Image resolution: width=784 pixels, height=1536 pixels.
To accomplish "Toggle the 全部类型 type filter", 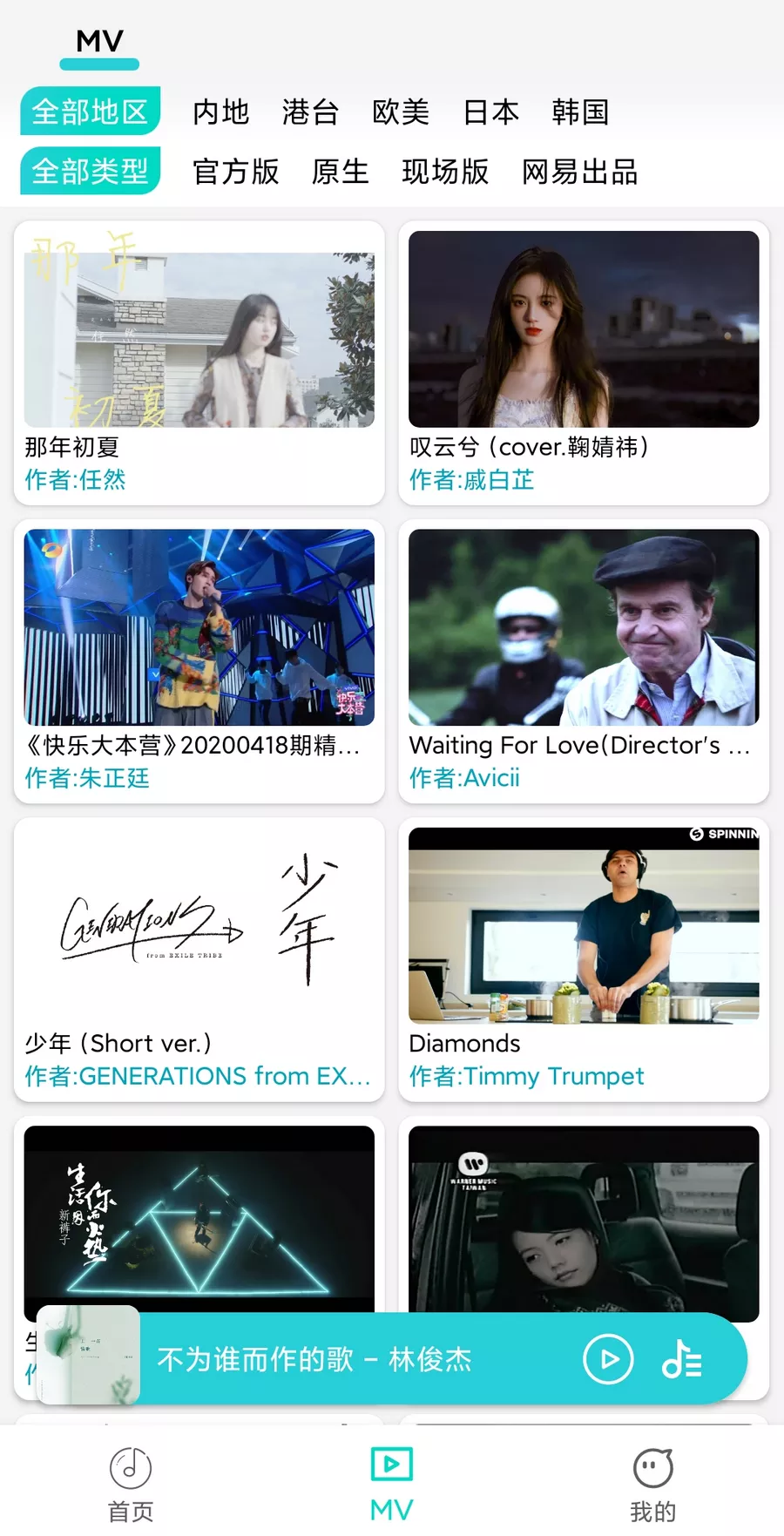I will click(x=90, y=171).
